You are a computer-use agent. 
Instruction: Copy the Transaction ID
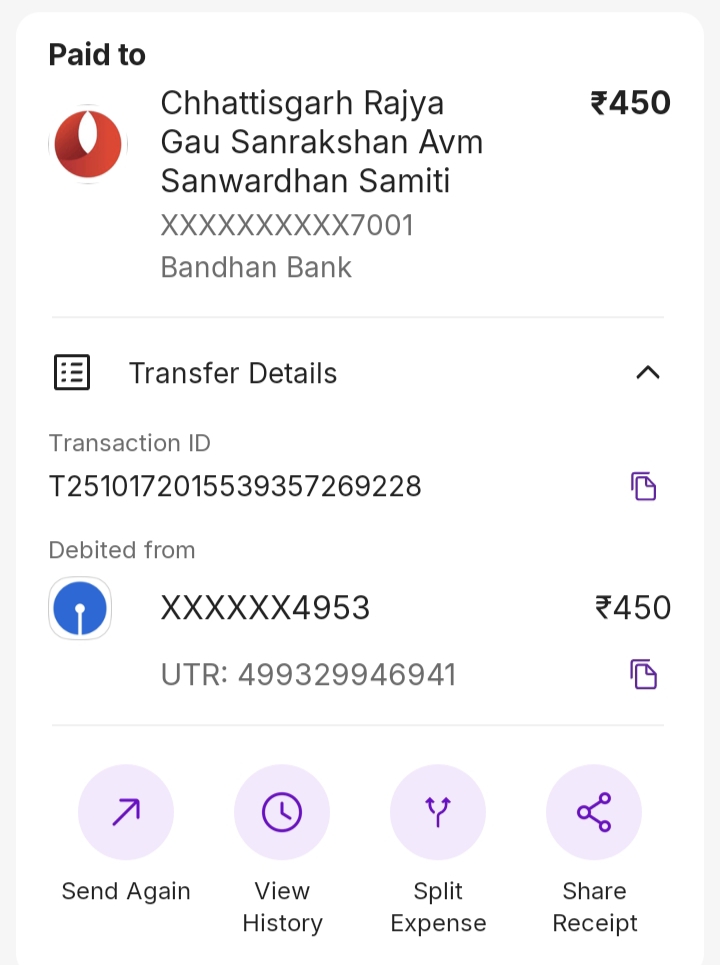[x=643, y=487]
